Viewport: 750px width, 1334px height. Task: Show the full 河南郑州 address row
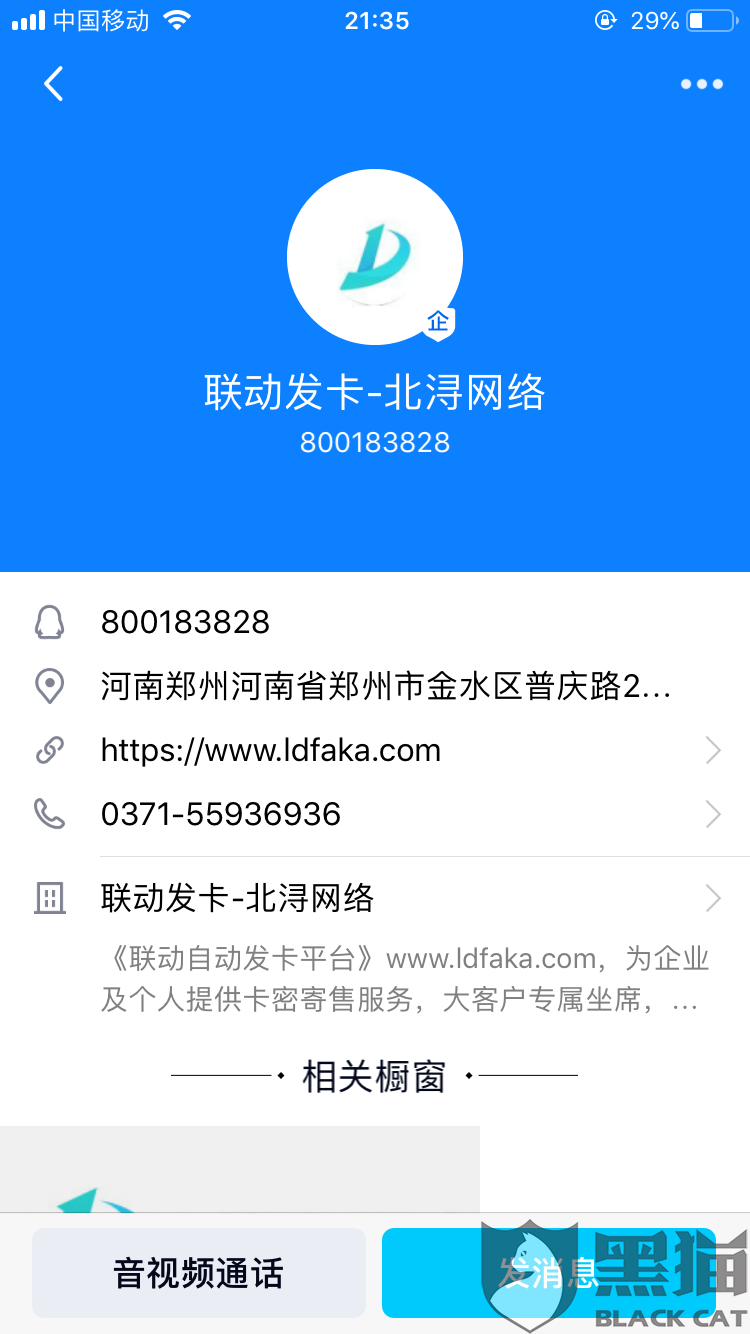385,687
